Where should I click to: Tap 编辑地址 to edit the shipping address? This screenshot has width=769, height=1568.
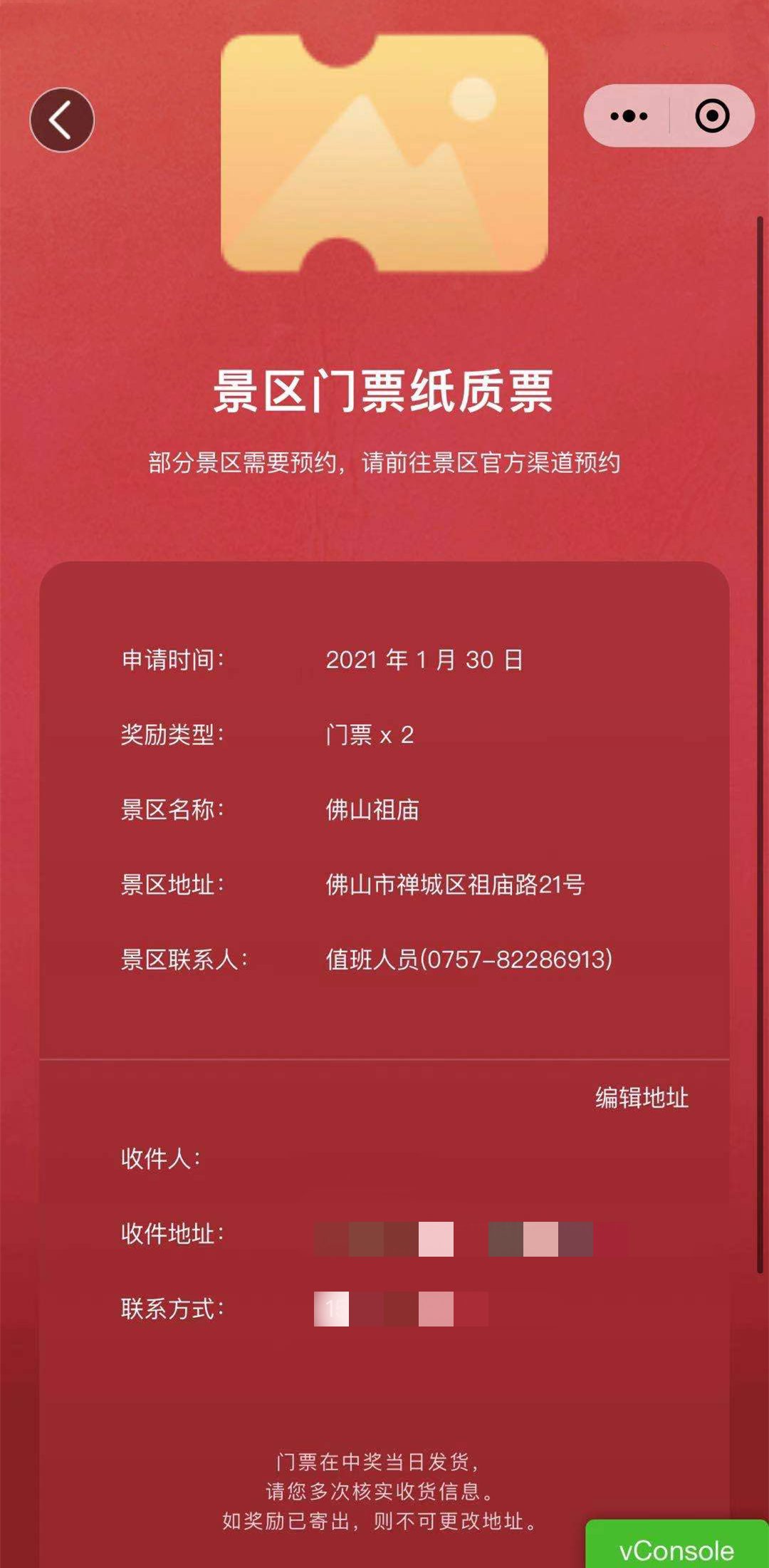coord(642,1098)
